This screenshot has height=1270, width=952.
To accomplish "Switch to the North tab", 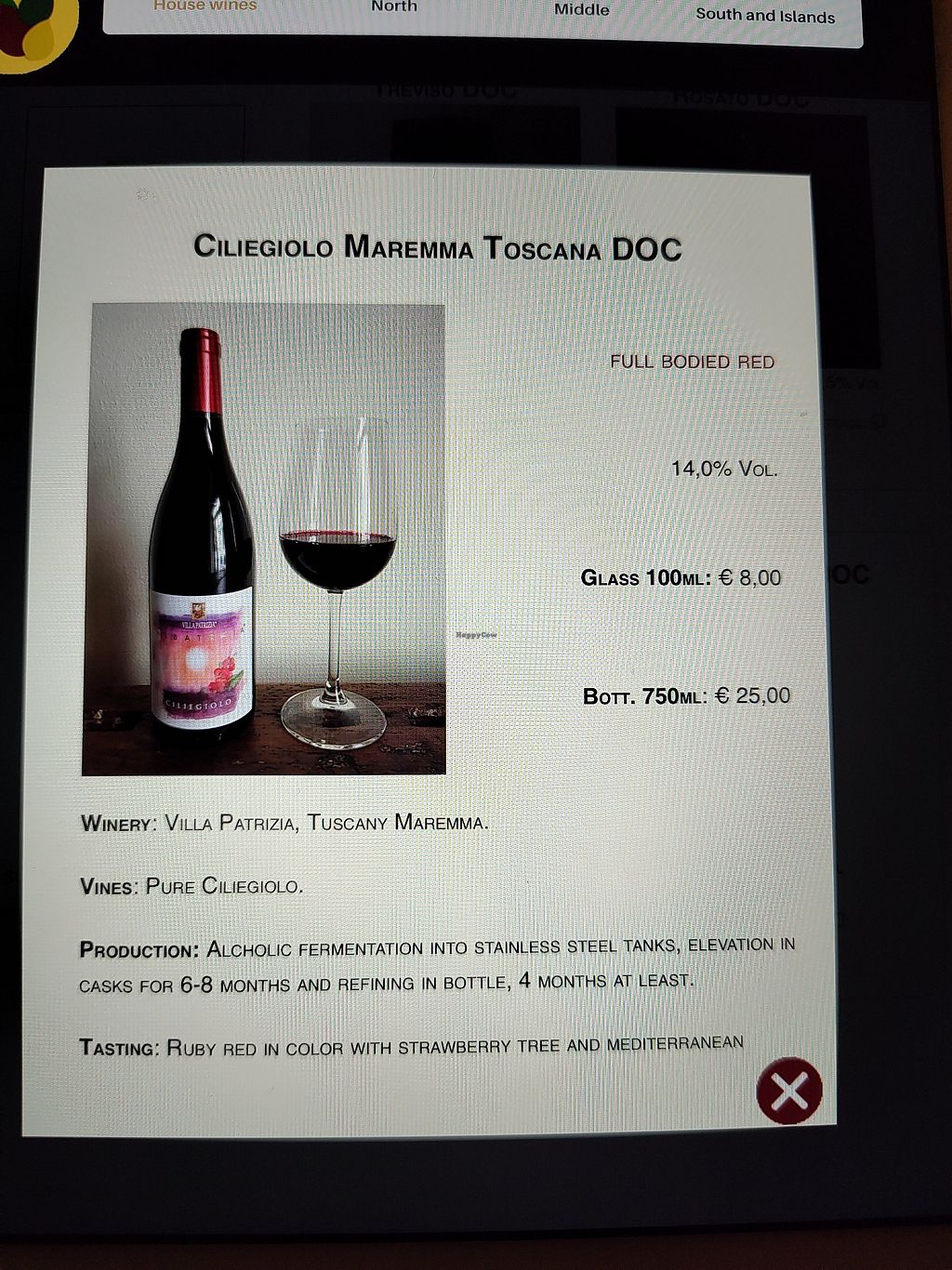I will pos(394,7).
